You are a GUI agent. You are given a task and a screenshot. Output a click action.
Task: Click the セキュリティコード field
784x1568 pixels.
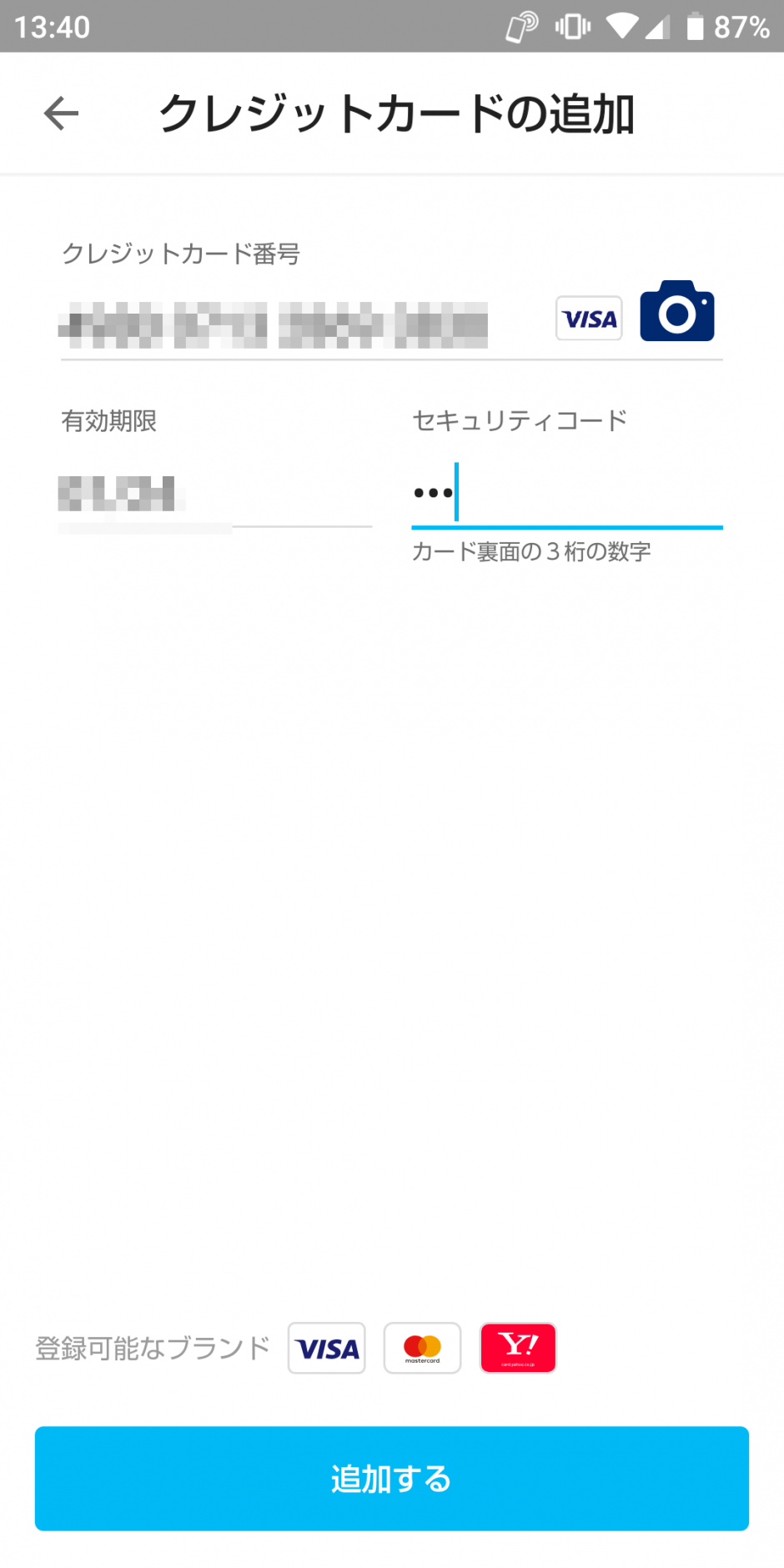[565, 492]
